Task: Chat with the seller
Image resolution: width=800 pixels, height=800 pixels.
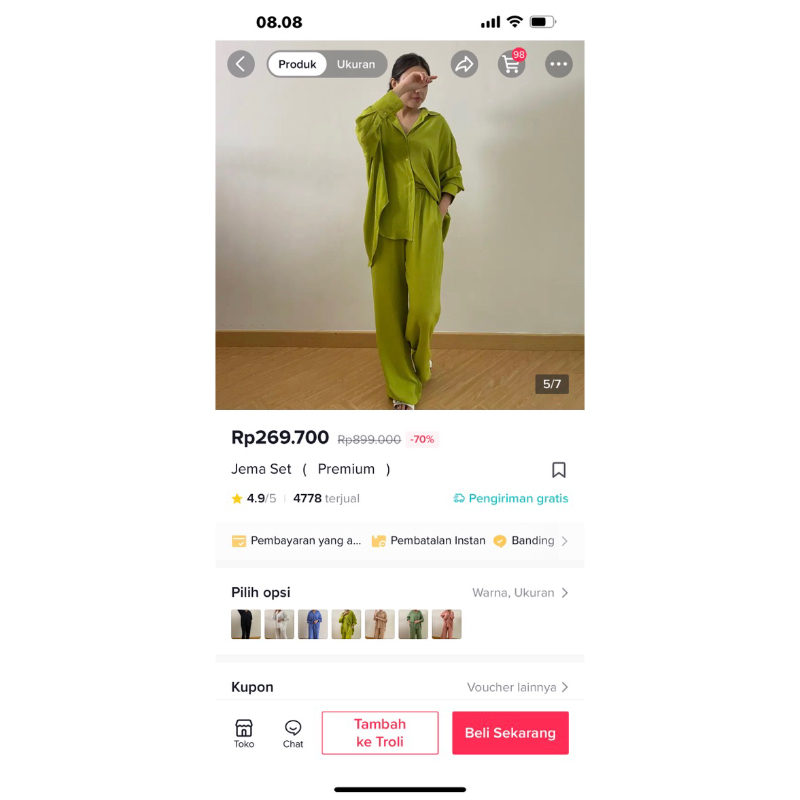Action: tap(293, 733)
